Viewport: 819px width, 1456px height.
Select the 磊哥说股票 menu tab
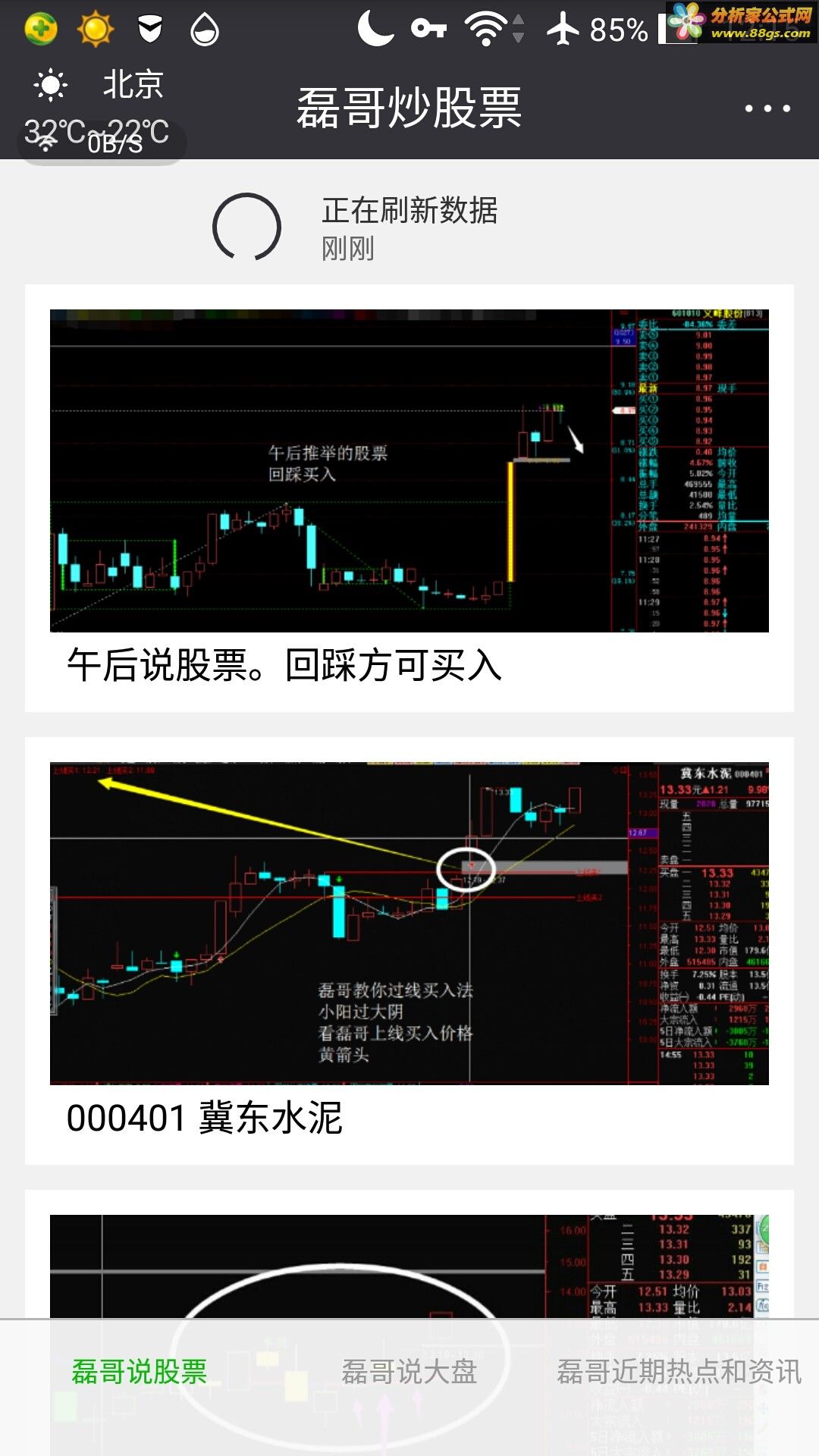pos(139,1372)
